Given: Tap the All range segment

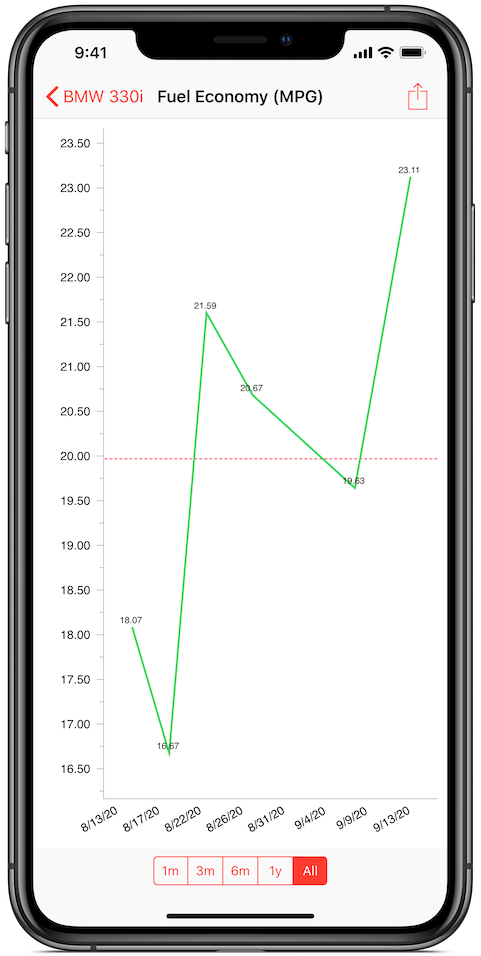Looking at the screenshot, I should pyautogui.click(x=310, y=871).
